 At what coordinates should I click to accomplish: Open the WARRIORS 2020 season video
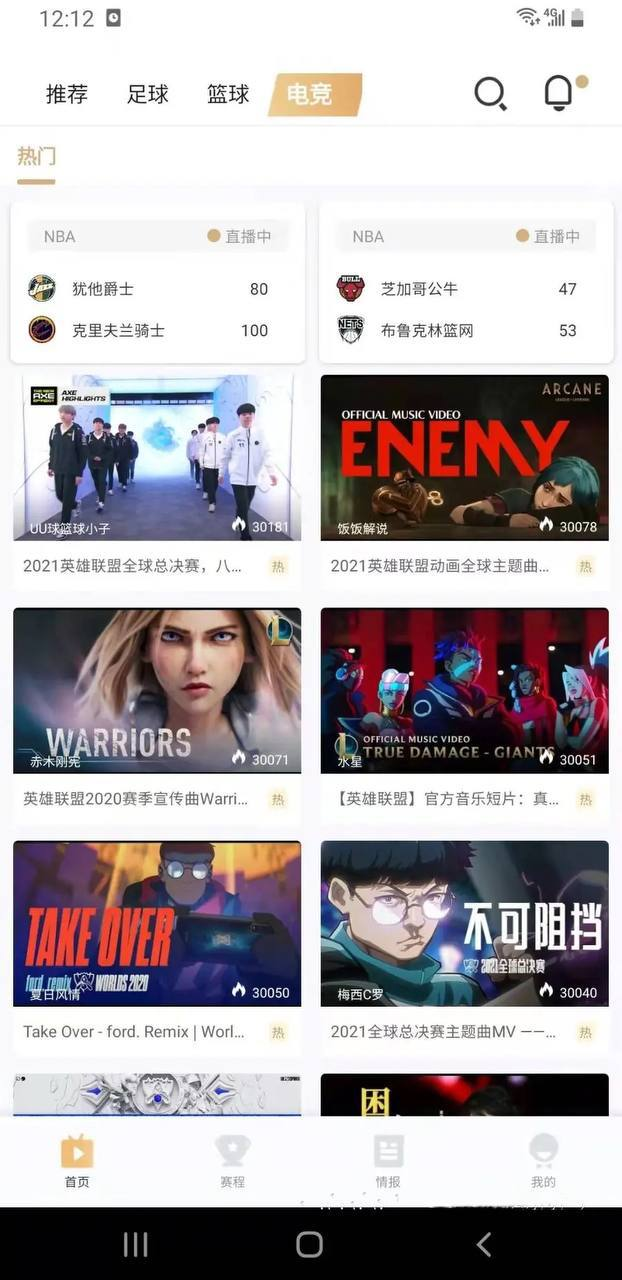point(157,690)
